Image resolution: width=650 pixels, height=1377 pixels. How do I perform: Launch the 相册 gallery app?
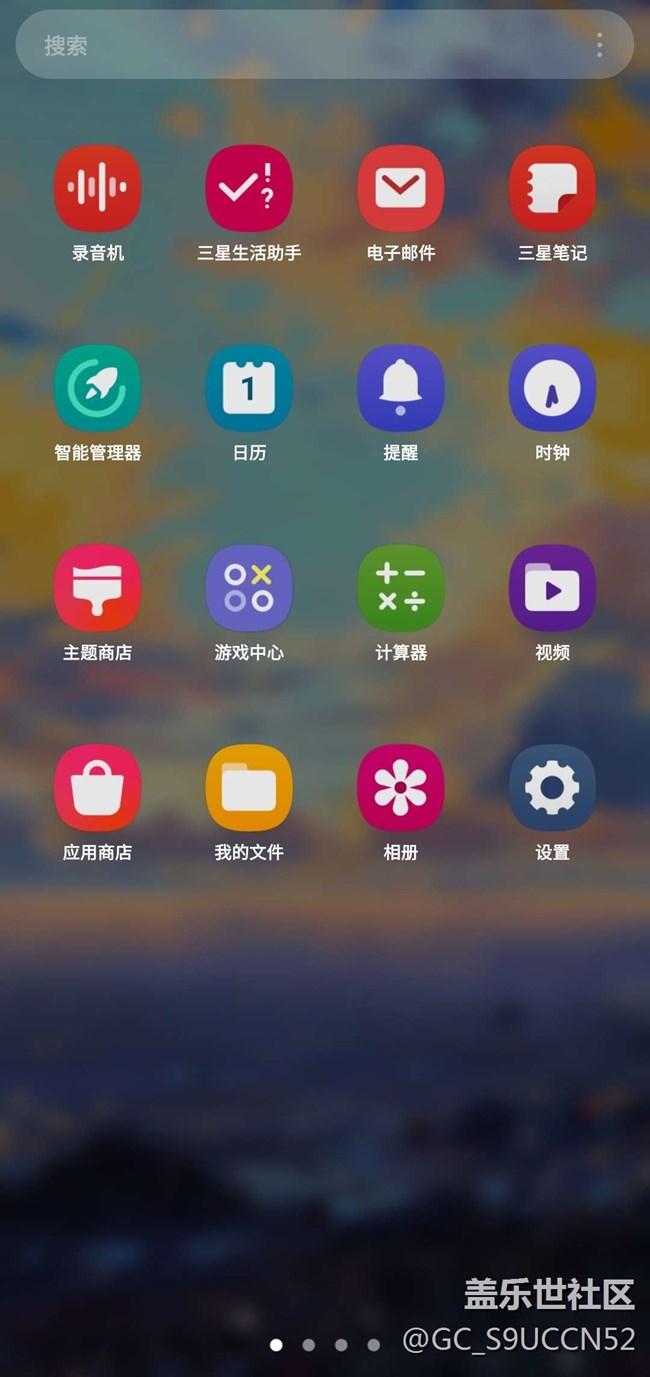tap(401, 789)
